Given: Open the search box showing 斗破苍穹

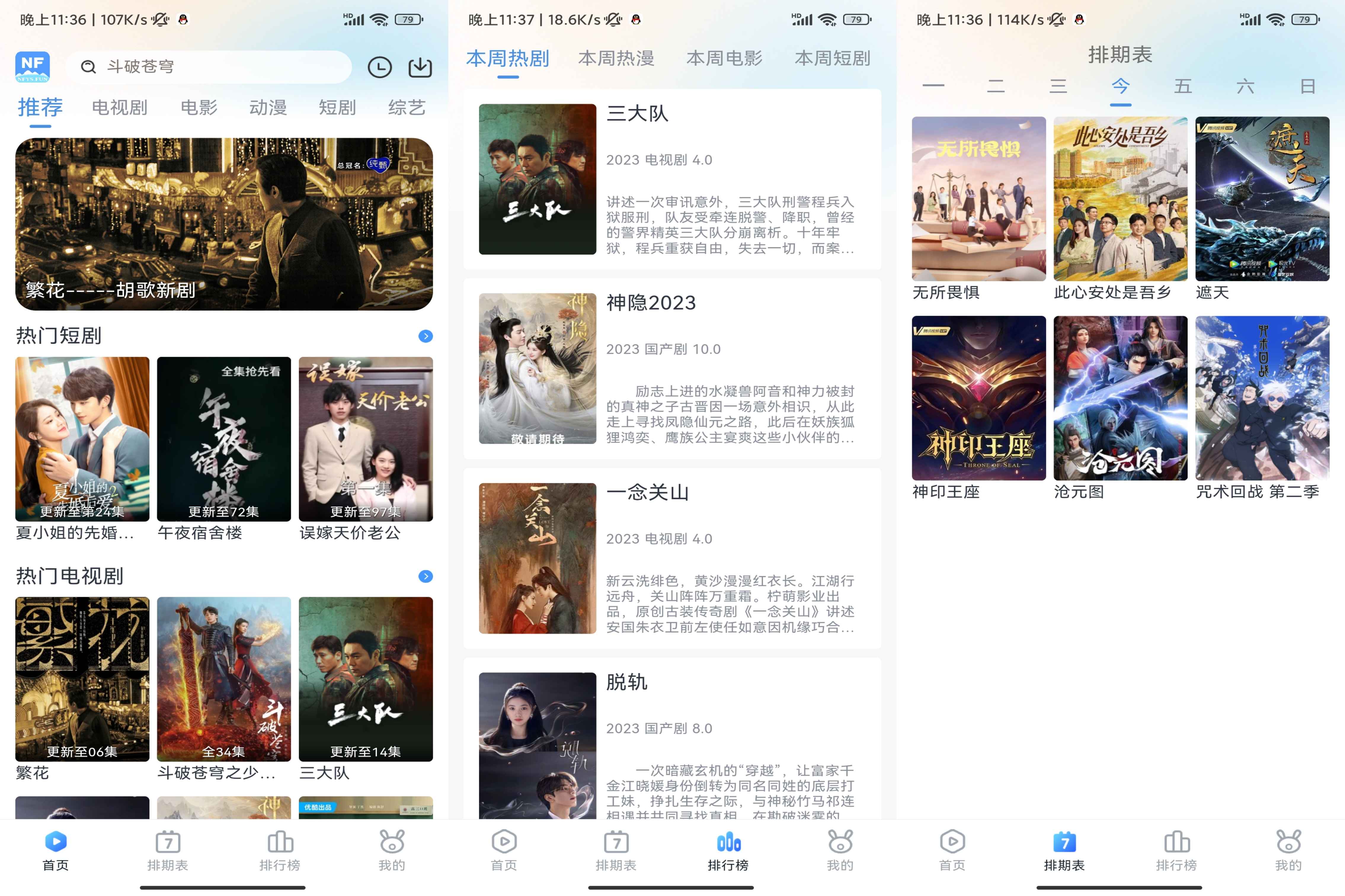Looking at the screenshot, I should [209, 67].
